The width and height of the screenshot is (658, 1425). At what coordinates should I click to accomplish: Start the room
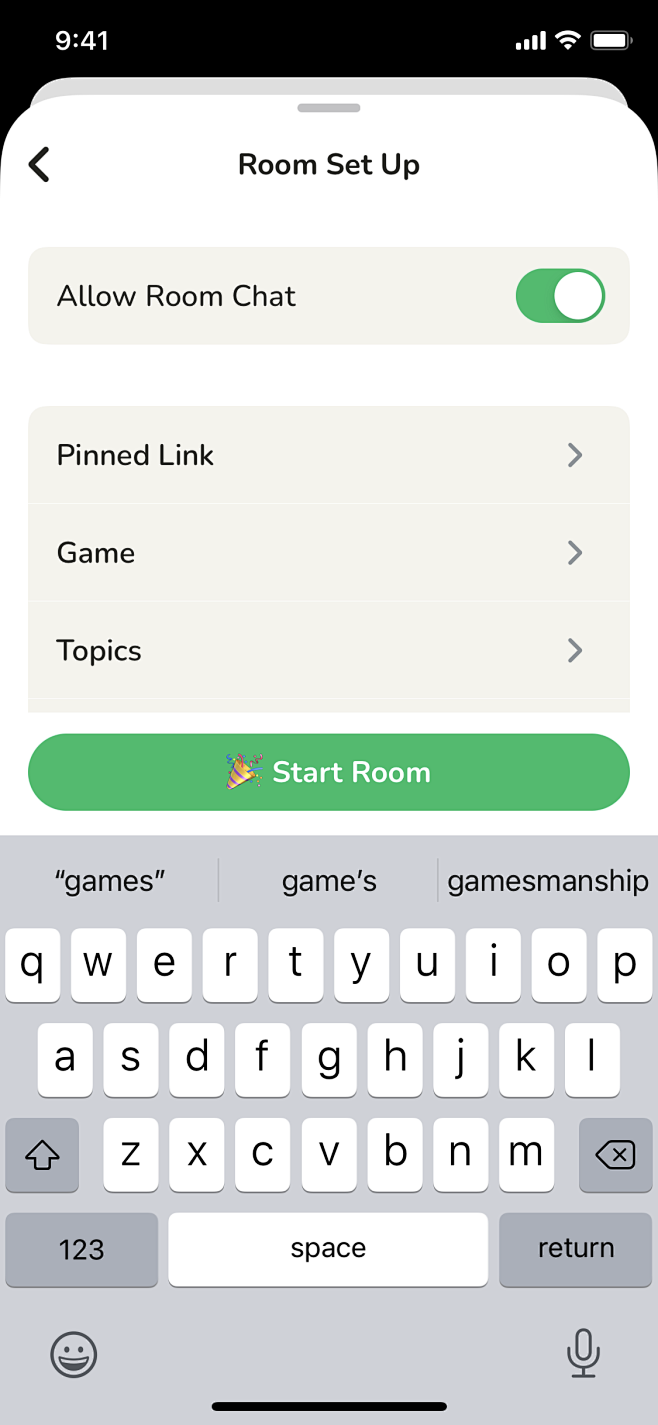tap(329, 772)
